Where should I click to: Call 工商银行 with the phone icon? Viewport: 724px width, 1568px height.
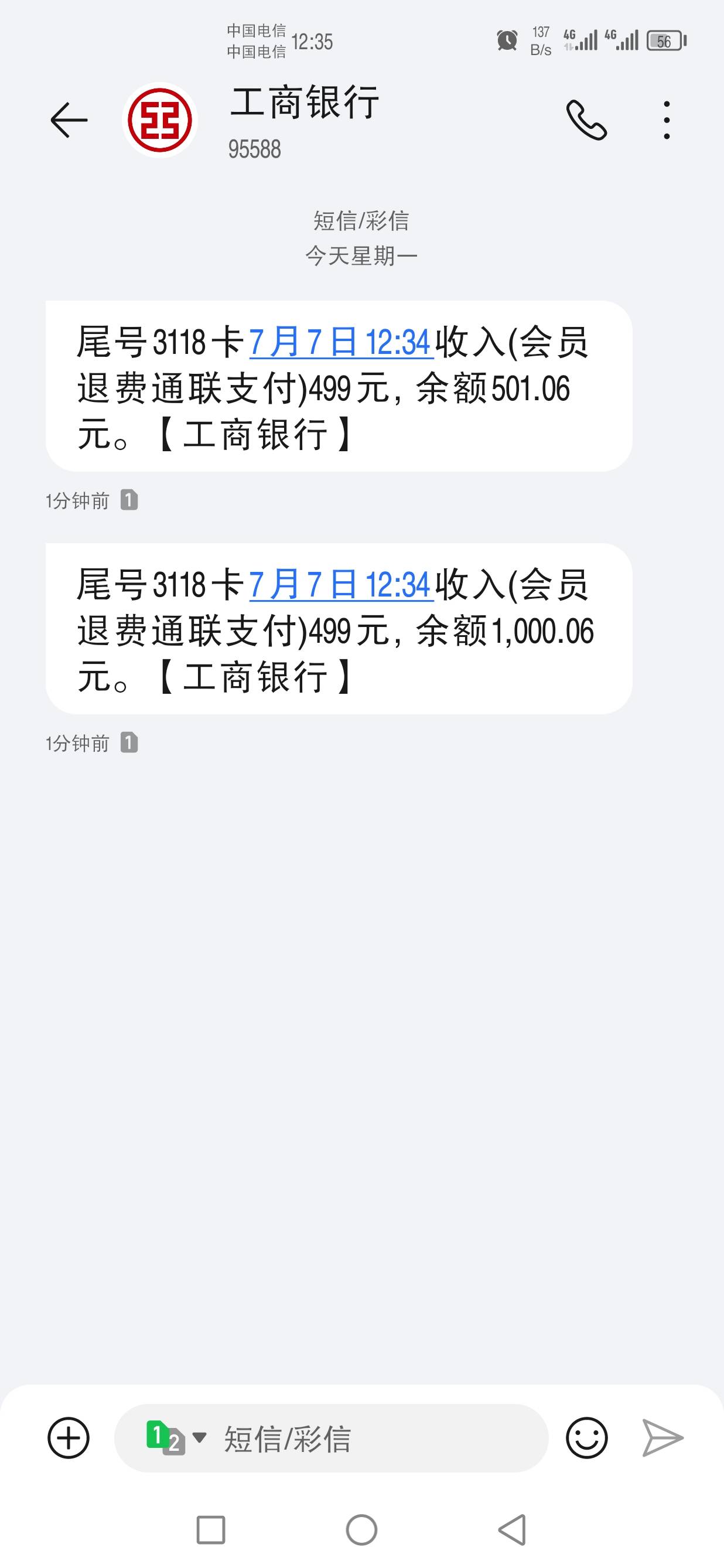point(586,120)
